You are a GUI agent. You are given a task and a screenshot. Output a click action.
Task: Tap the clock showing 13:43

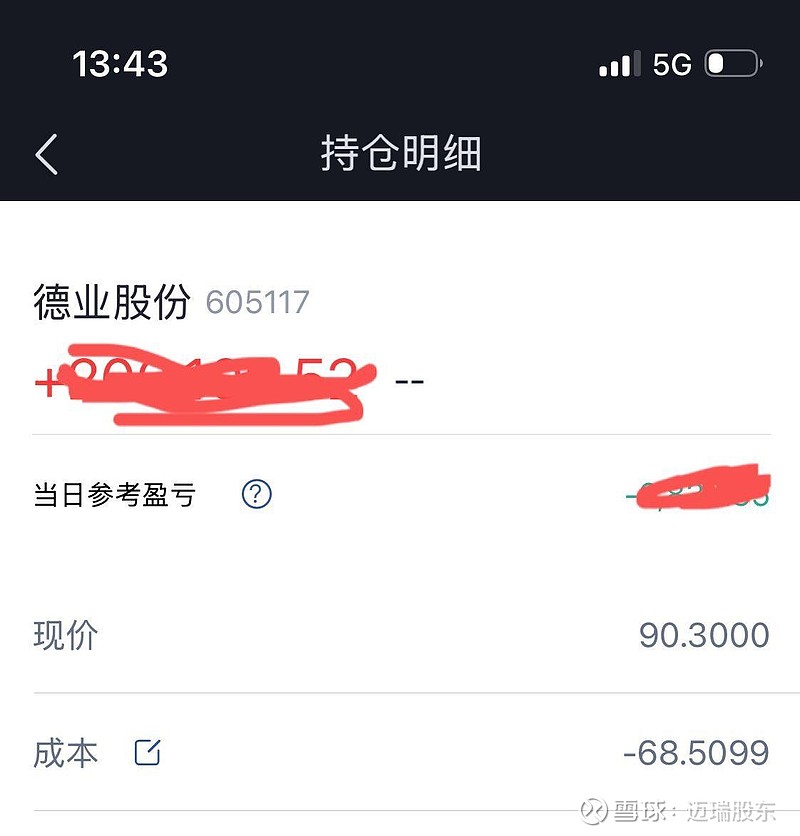pyautogui.click(x=119, y=62)
